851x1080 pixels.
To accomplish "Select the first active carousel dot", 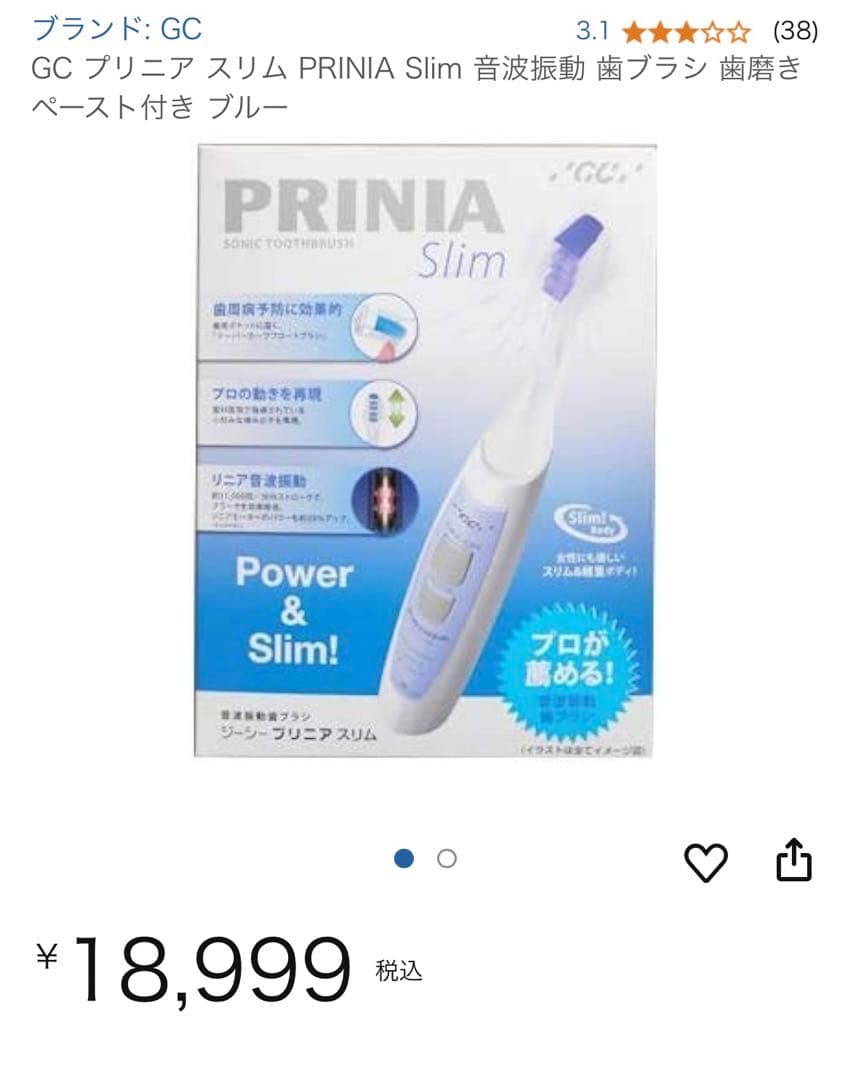I will (406, 858).
